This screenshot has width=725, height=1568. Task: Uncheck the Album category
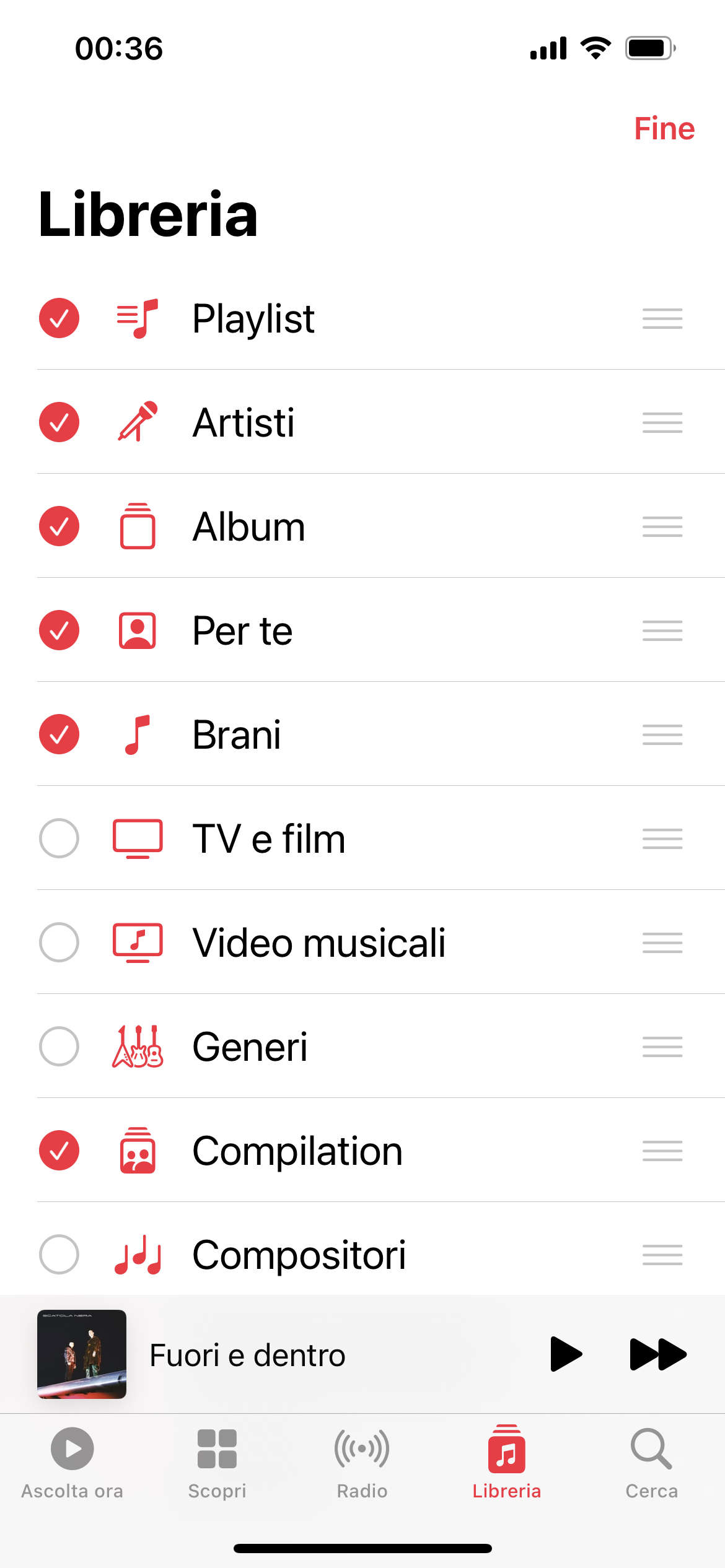click(x=59, y=526)
